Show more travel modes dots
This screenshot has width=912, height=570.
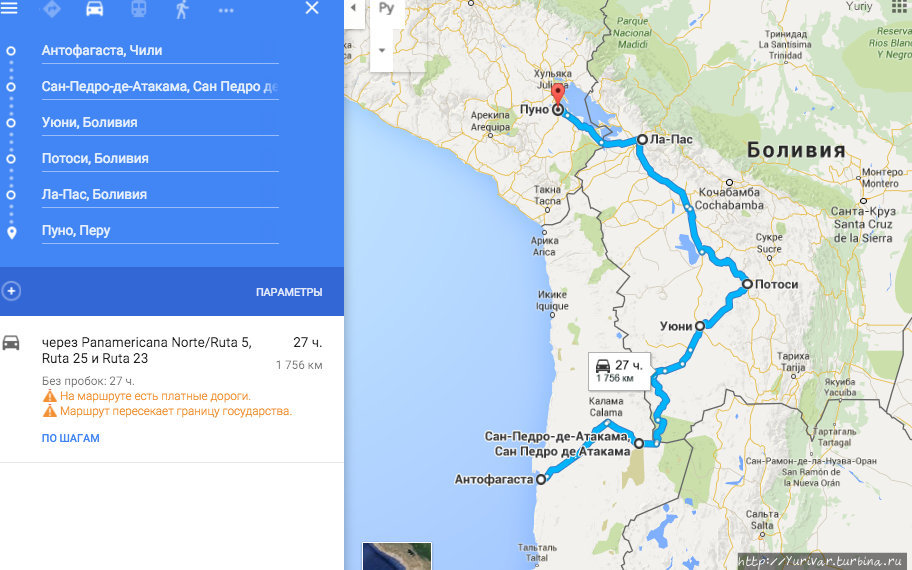click(x=226, y=10)
